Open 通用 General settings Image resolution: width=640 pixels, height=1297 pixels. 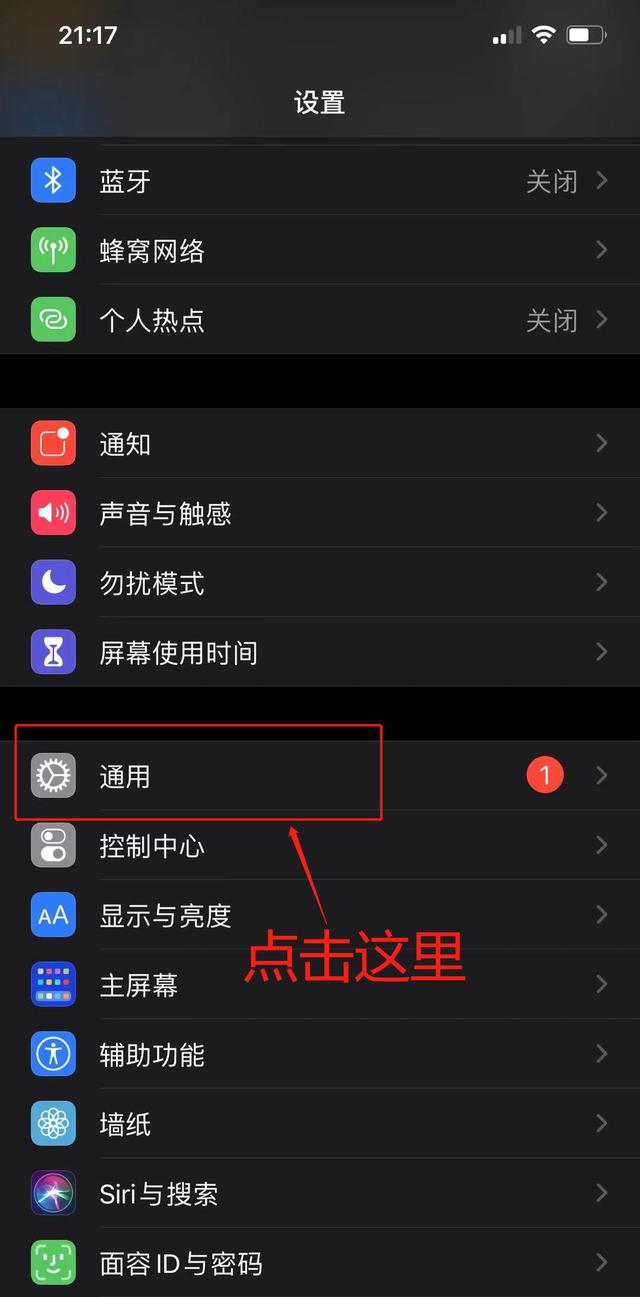tap(320, 775)
